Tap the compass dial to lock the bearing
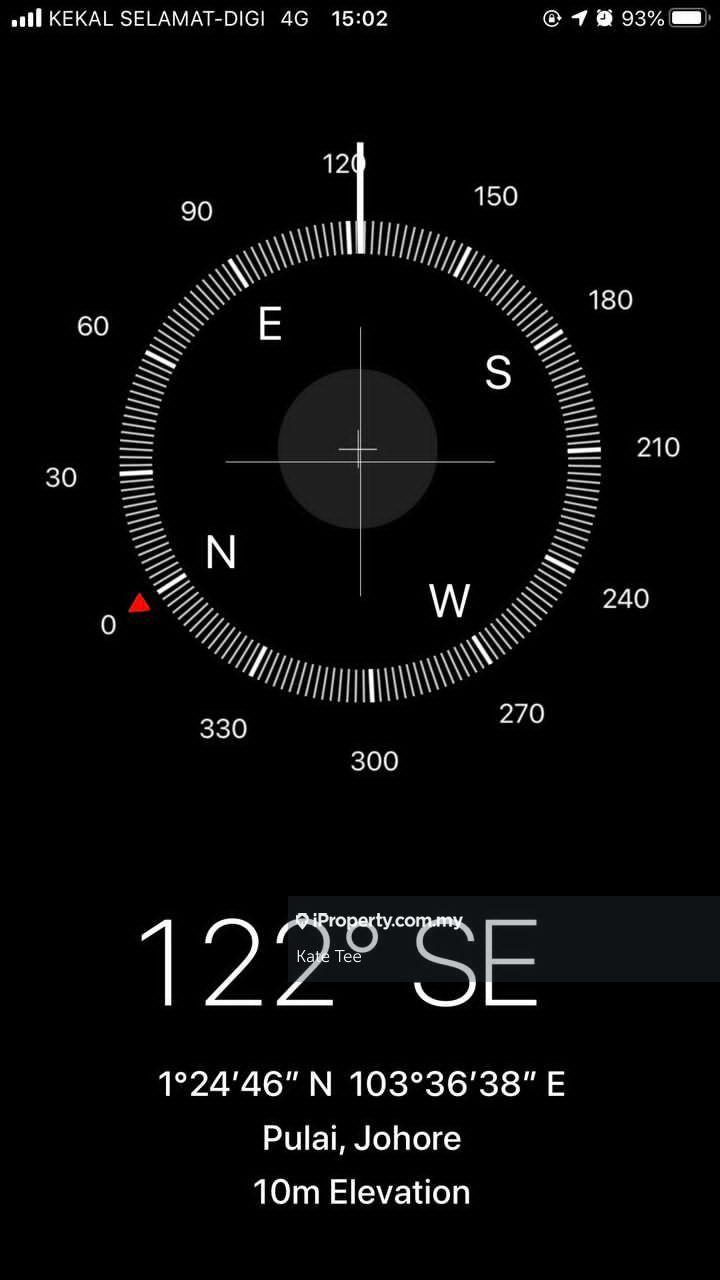This screenshot has width=720, height=1280. [x=359, y=460]
